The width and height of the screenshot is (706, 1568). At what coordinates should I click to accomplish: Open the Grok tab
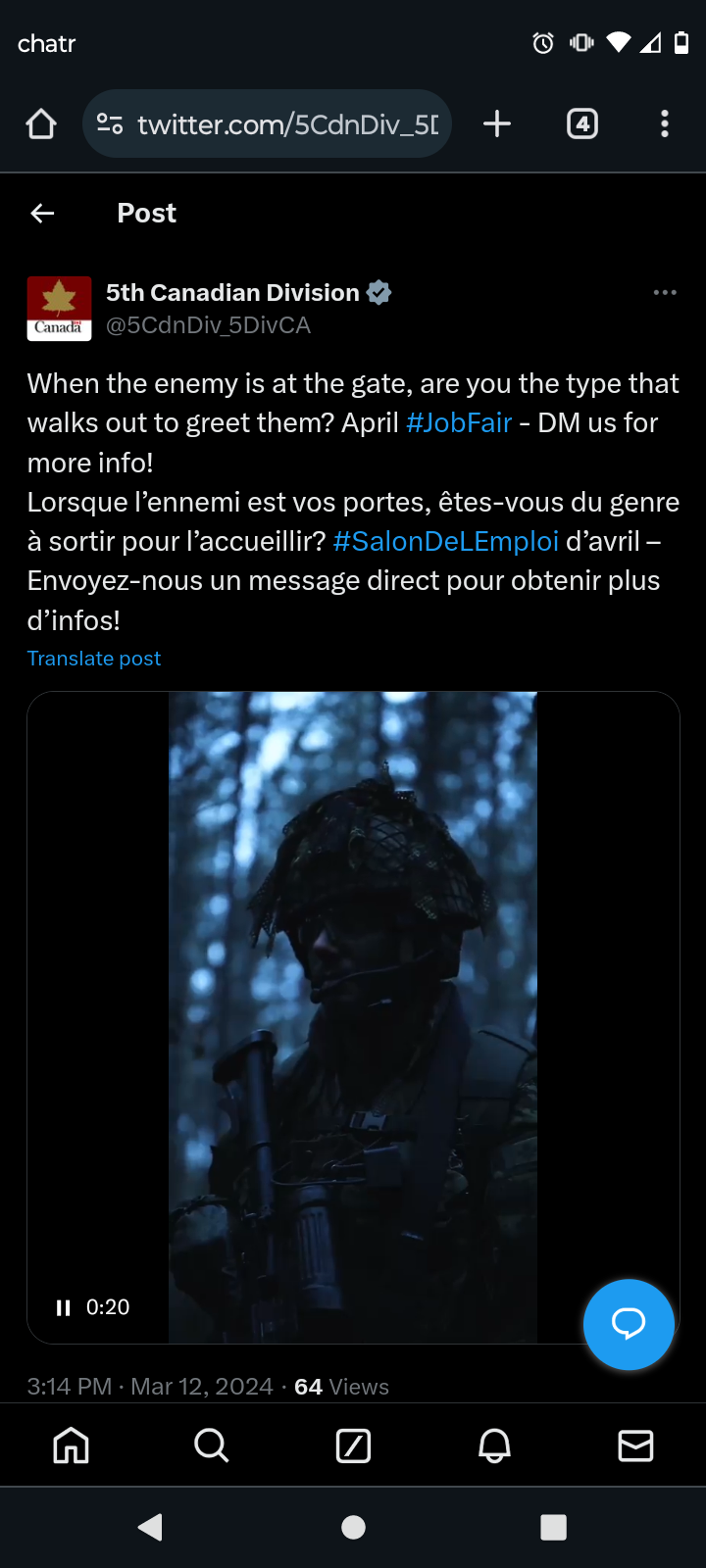[x=353, y=1445]
